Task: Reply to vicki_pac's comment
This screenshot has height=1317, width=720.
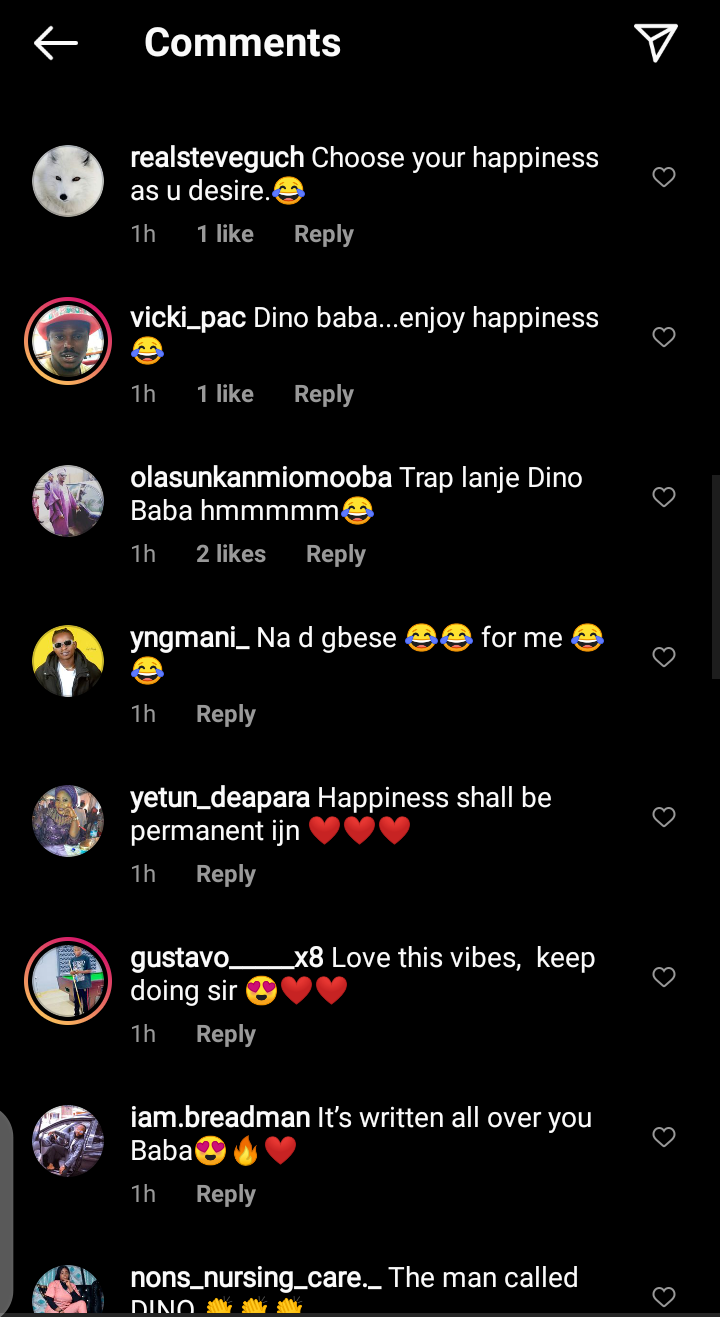Action: click(323, 394)
